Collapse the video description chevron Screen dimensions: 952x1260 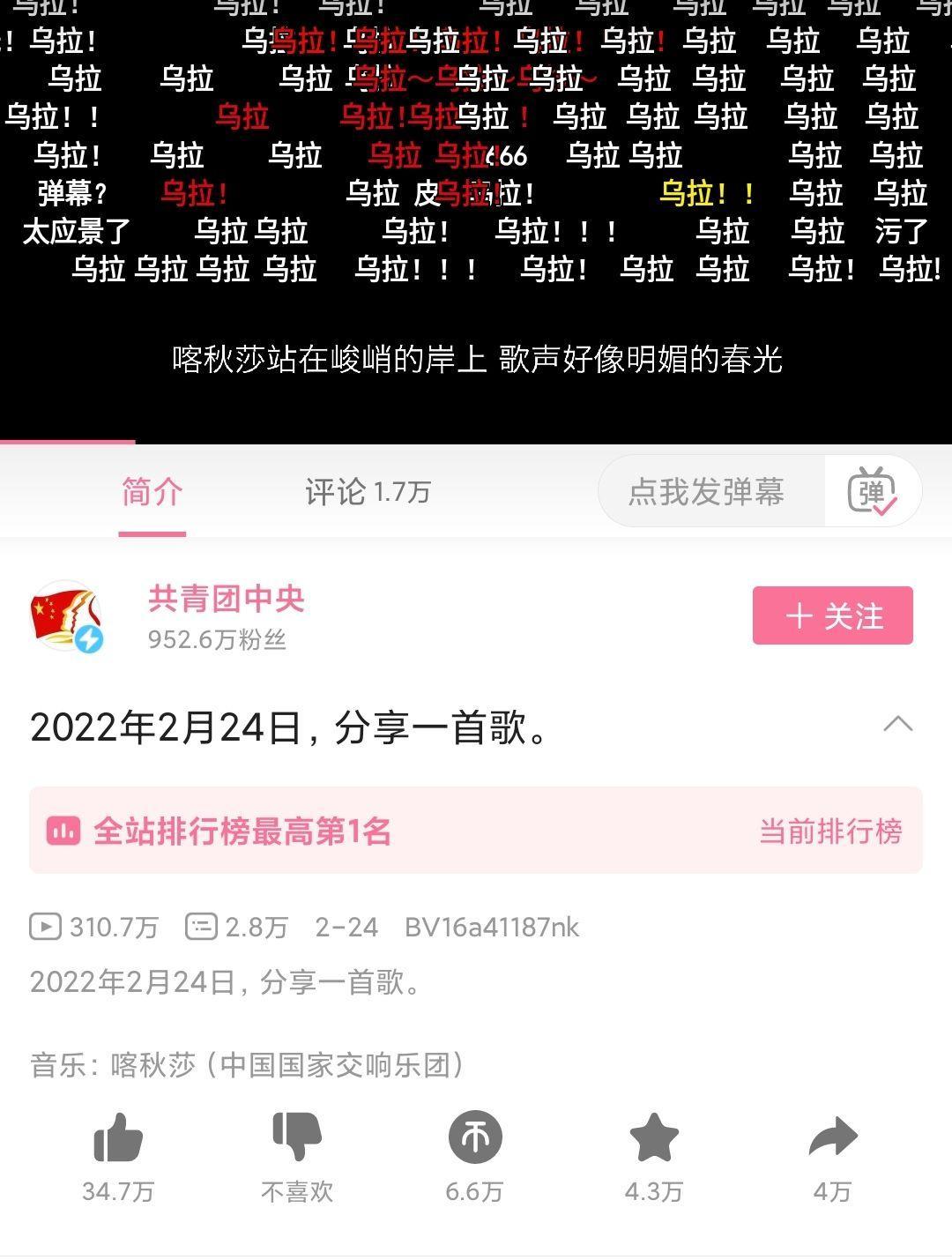click(897, 725)
